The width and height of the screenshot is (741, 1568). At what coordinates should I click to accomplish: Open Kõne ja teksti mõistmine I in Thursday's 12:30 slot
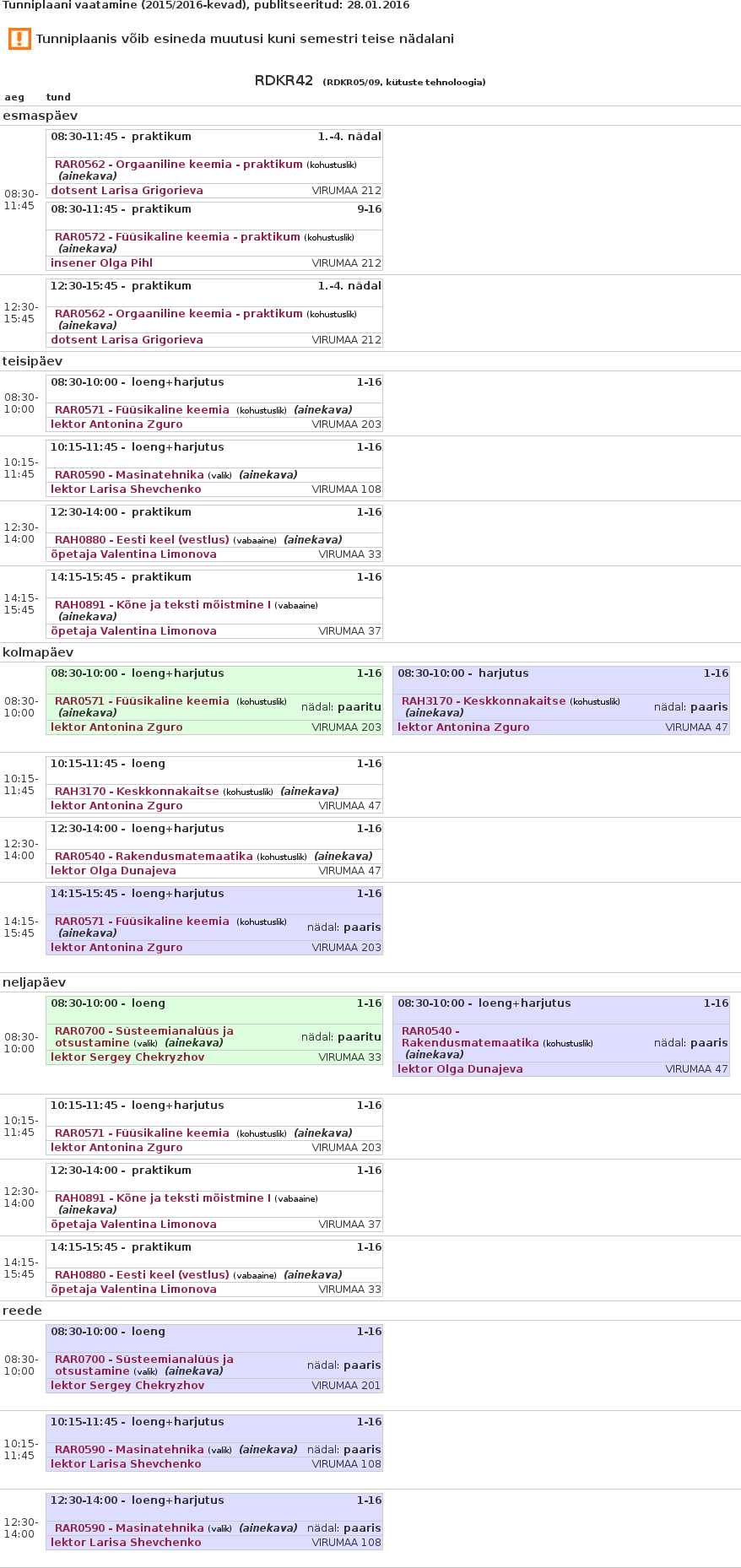[163, 1198]
